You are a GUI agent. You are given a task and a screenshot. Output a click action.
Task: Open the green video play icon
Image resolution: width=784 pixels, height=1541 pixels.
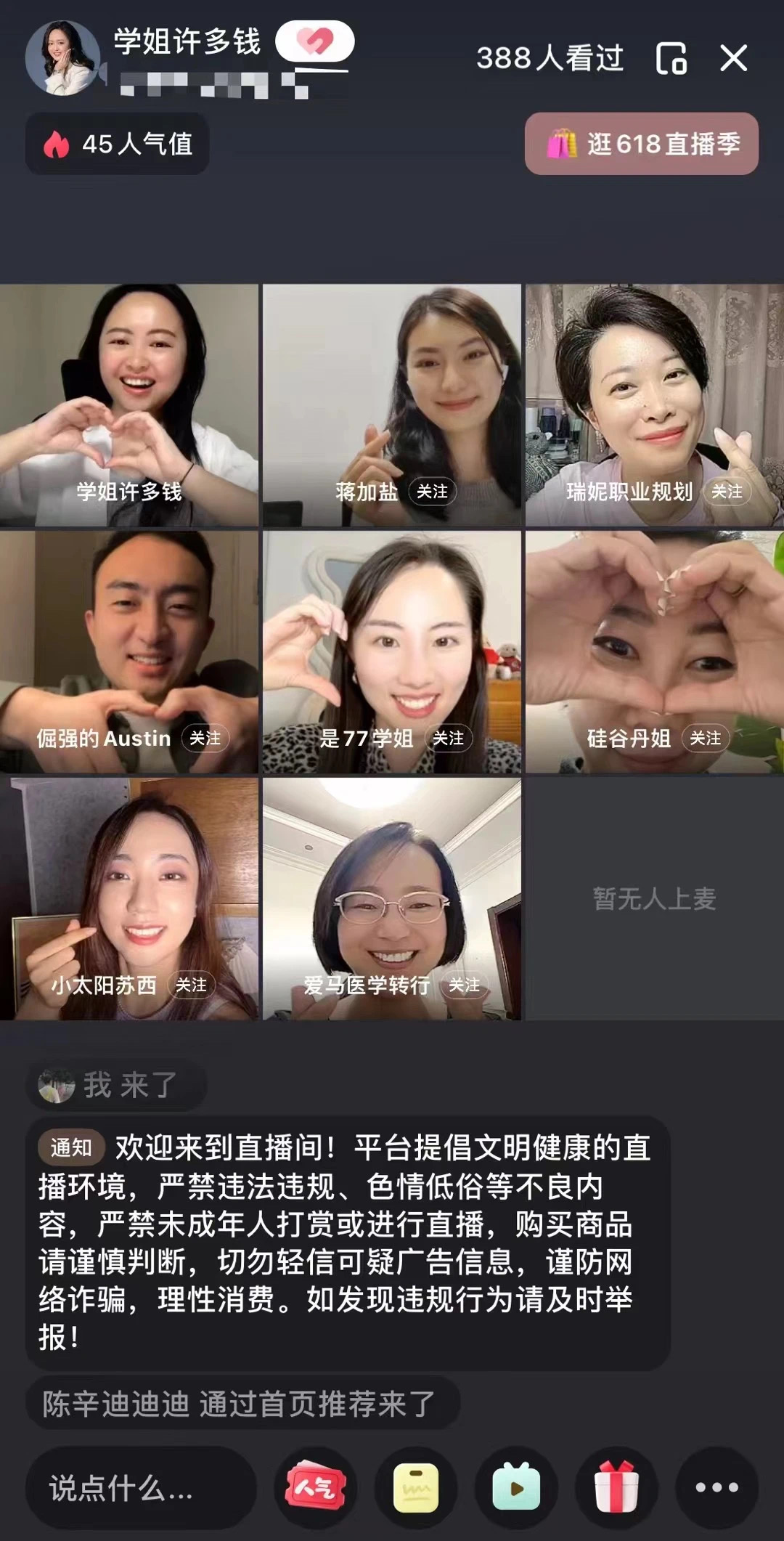coord(515,1488)
